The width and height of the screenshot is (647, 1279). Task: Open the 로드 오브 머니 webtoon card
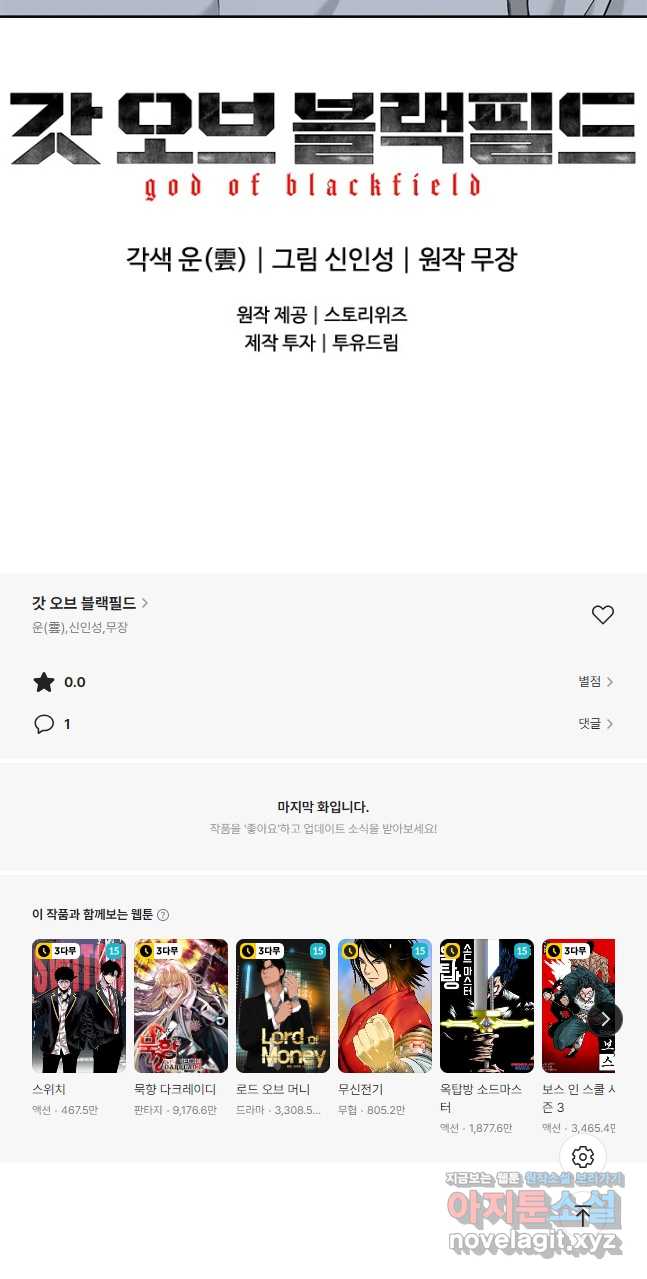[283, 1005]
